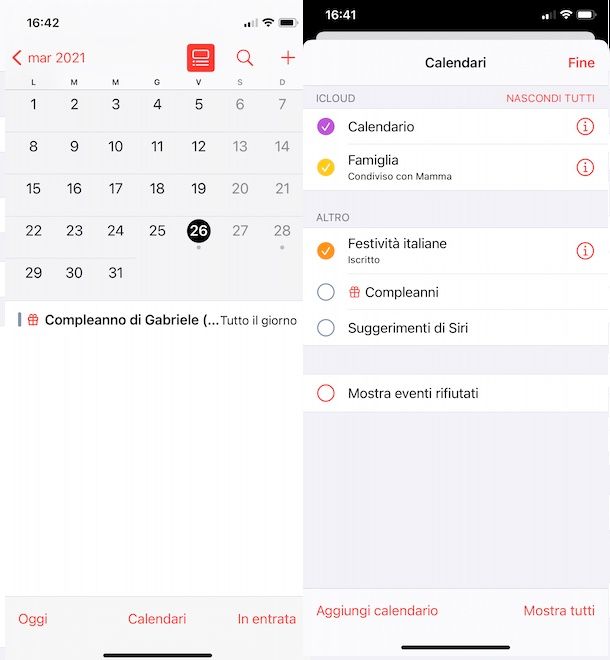Close the Calendari sheet with Fine
610x660 pixels.
[x=581, y=62]
